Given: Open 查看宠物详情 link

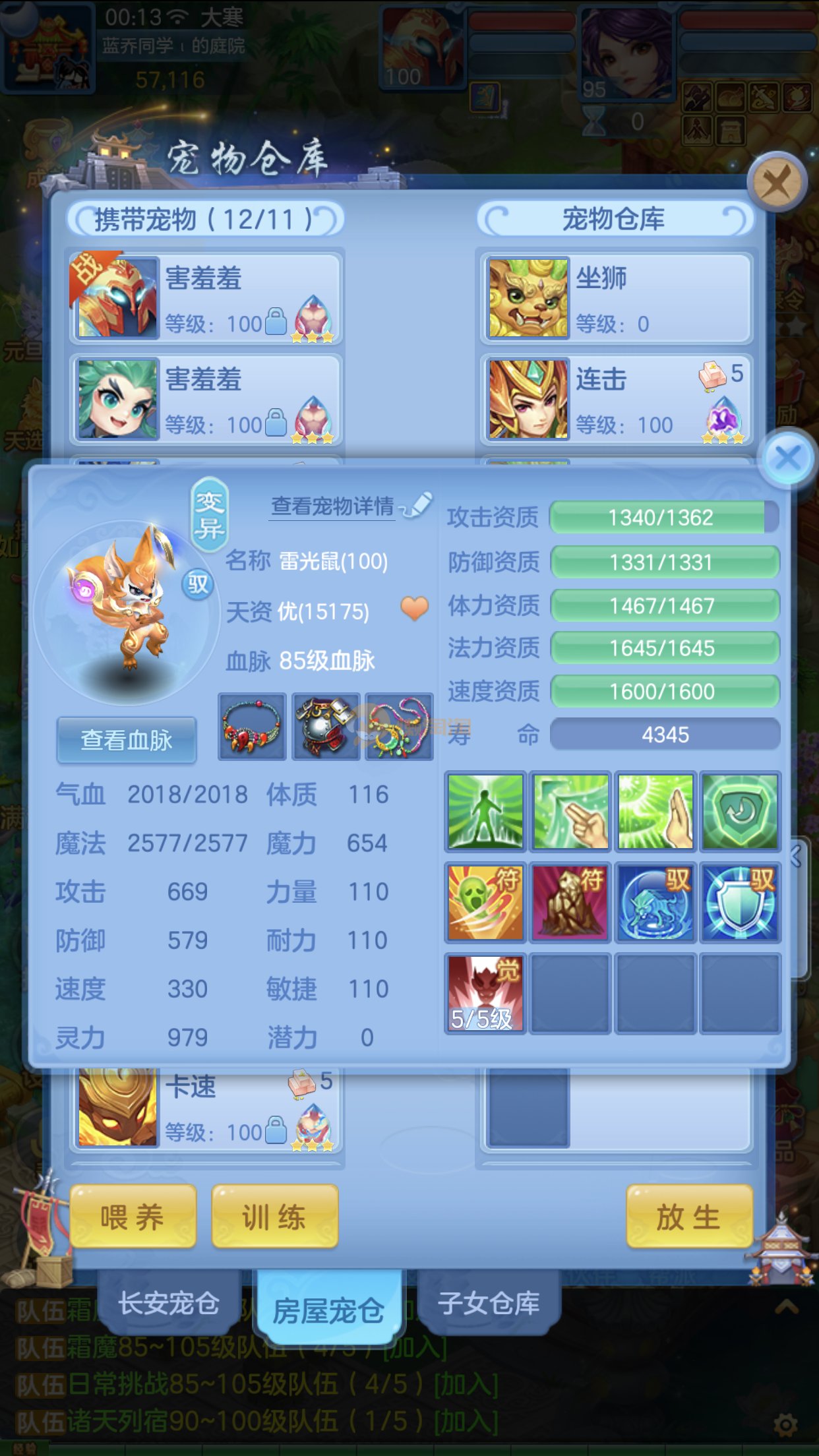Looking at the screenshot, I should point(333,506).
